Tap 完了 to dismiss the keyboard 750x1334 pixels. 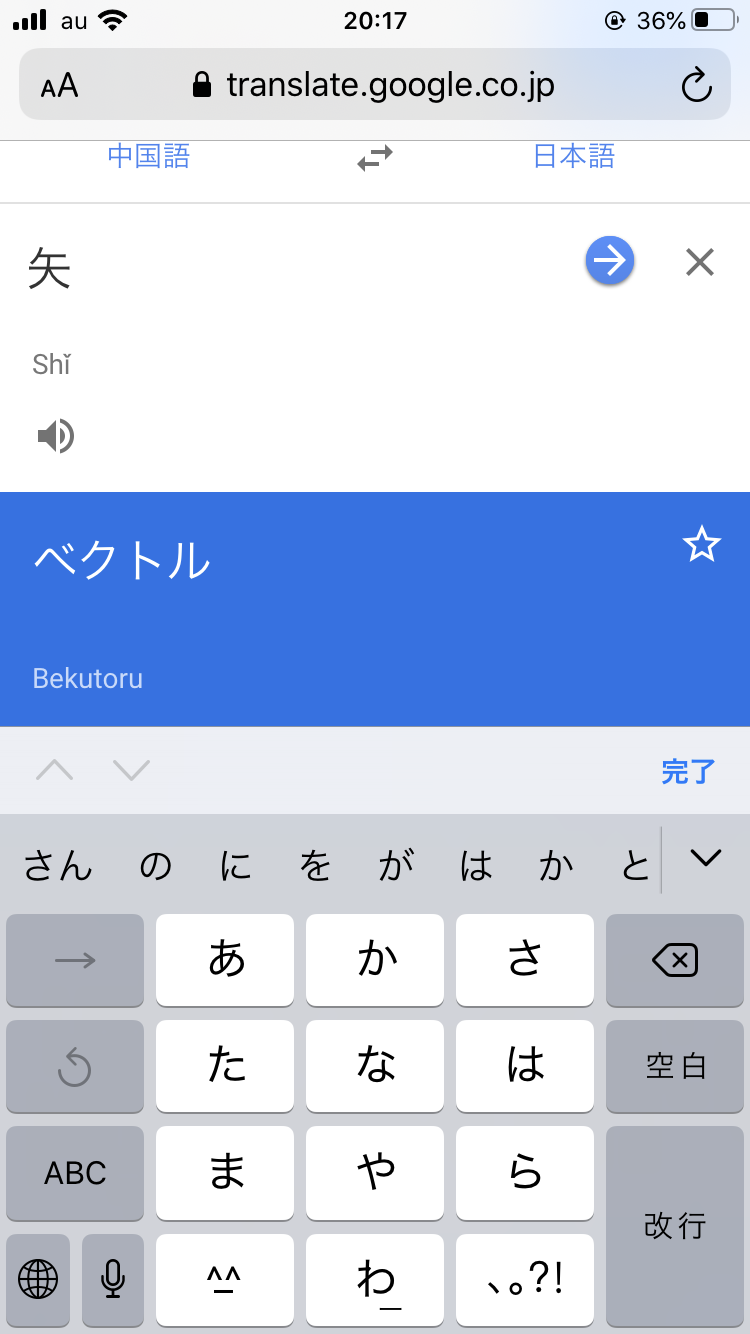(x=688, y=771)
